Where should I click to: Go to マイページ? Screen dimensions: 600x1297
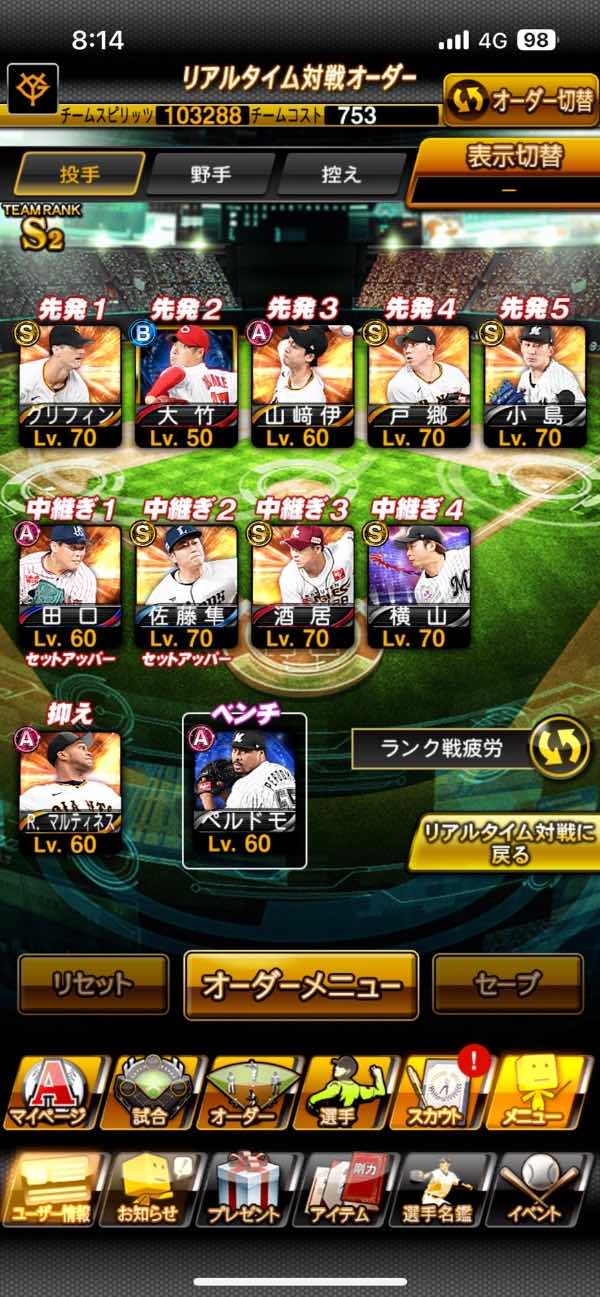pyautogui.click(x=55, y=1092)
